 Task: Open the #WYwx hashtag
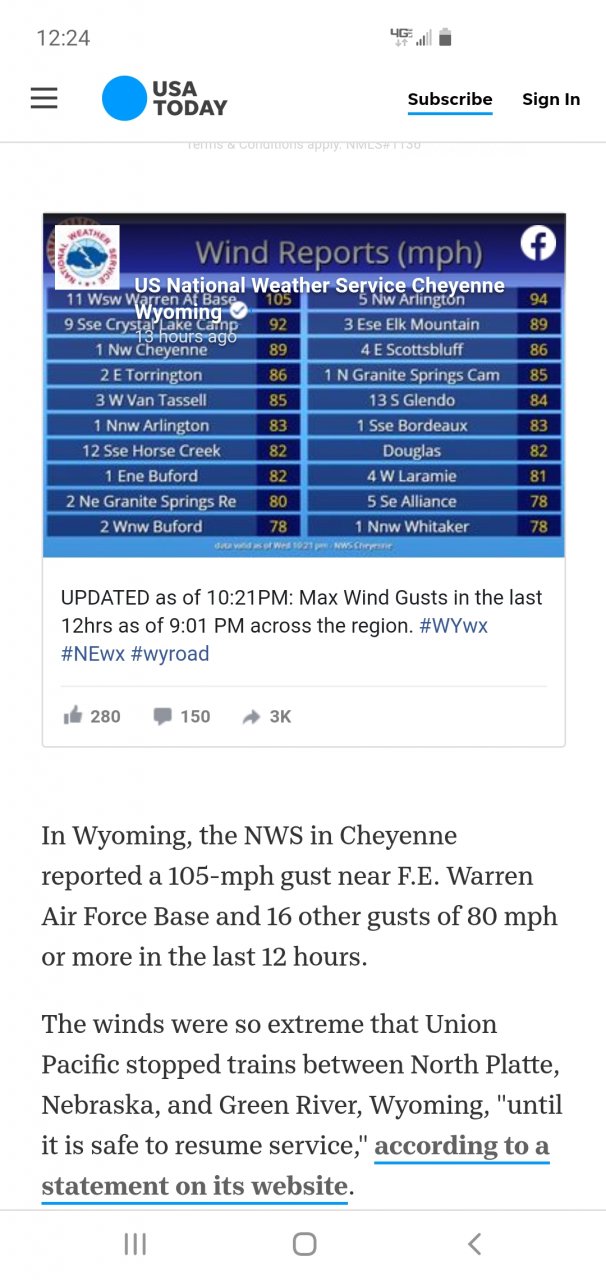point(453,626)
